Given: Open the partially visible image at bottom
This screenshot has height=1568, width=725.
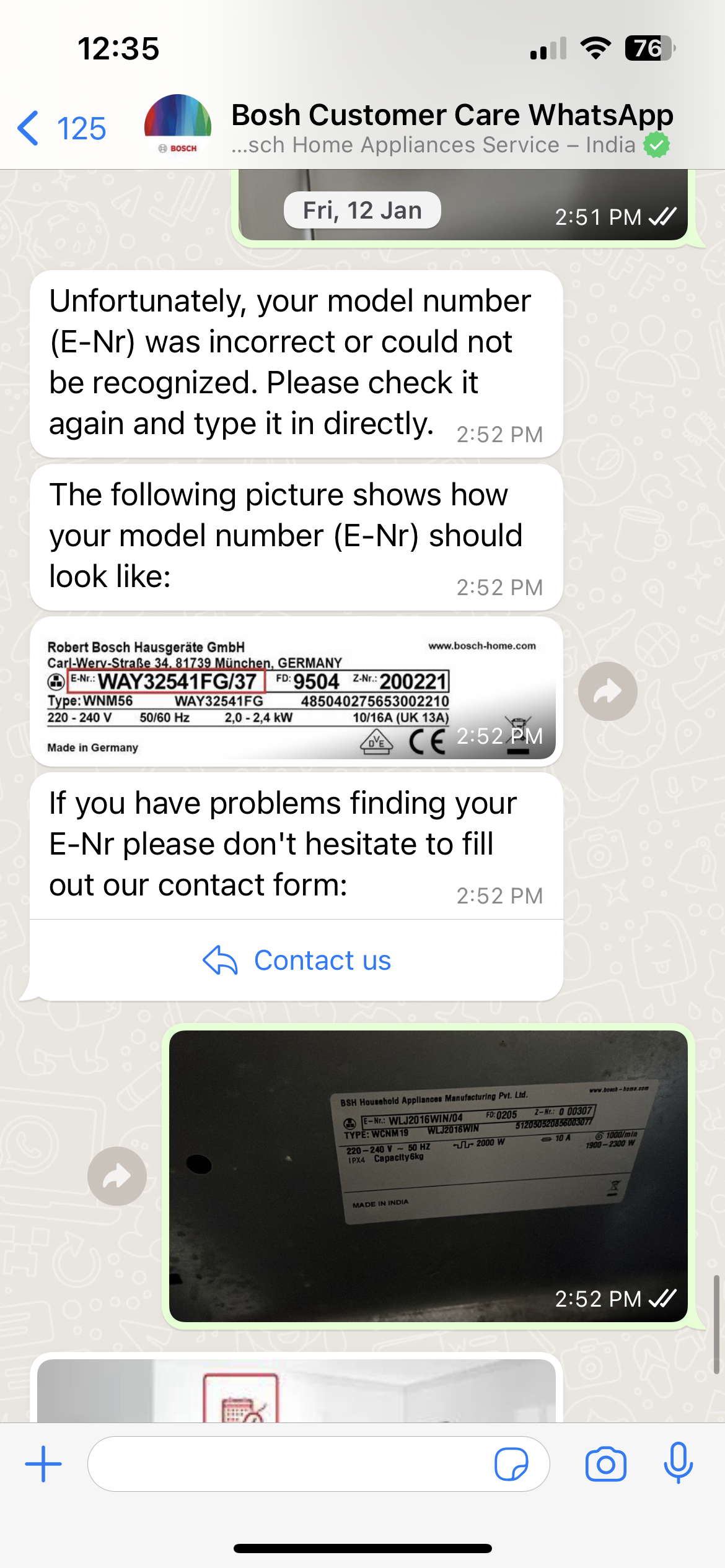Looking at the screenshot, I should pos(296,1390).
